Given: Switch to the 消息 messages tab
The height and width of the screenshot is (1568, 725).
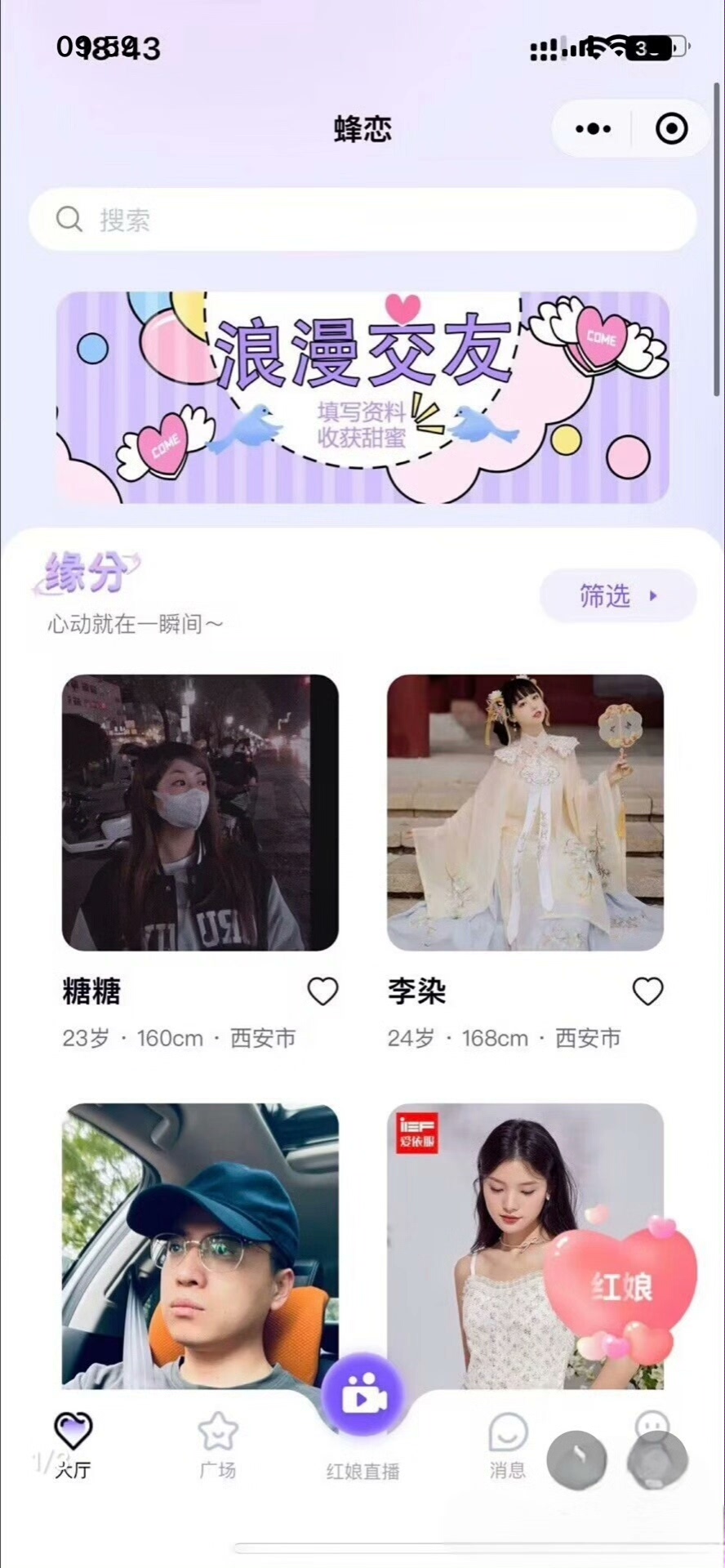Looking at the screenshot, I should click(508, 1447).
